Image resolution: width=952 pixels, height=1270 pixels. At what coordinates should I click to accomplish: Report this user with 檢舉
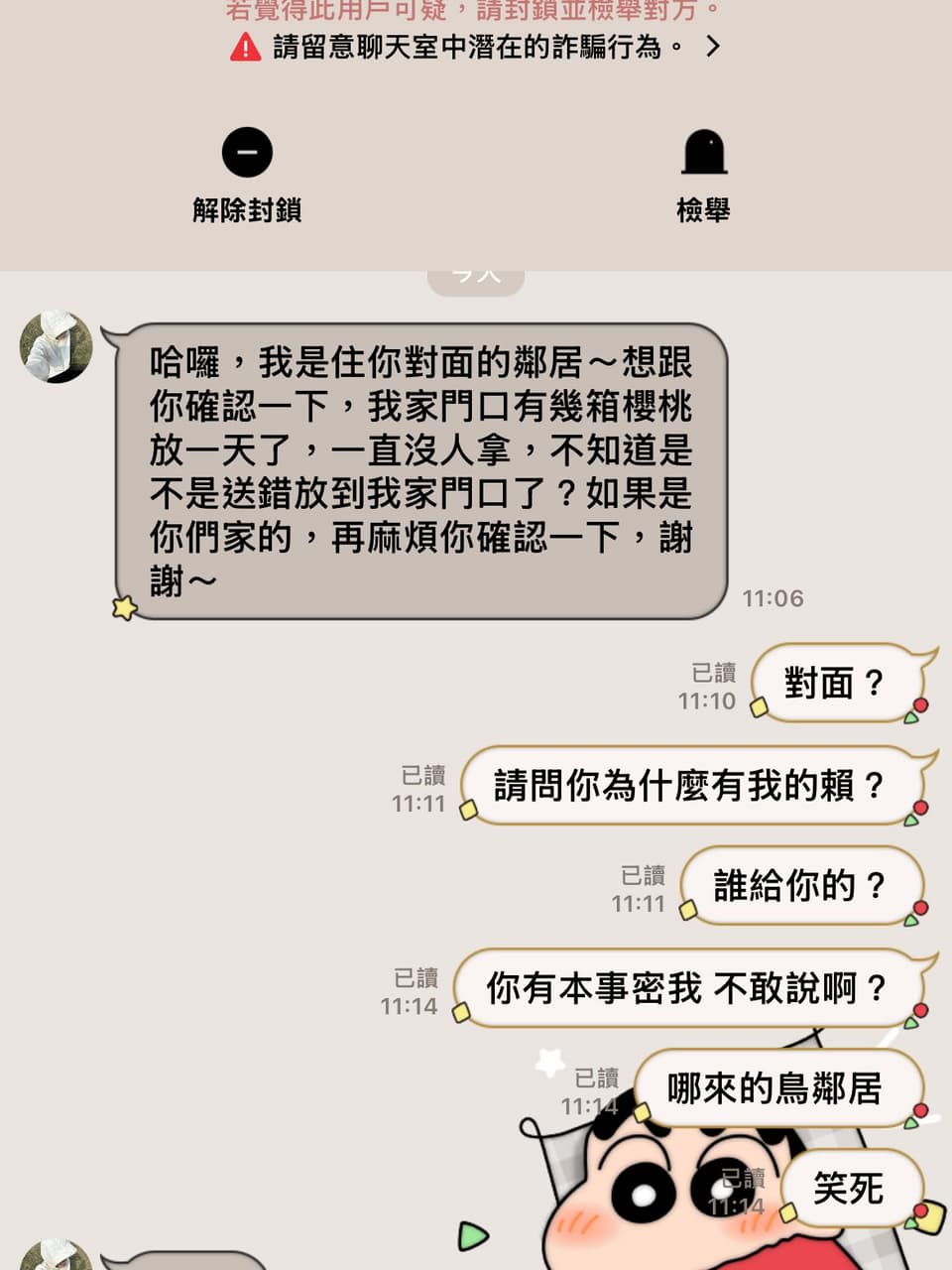point(703,176)
